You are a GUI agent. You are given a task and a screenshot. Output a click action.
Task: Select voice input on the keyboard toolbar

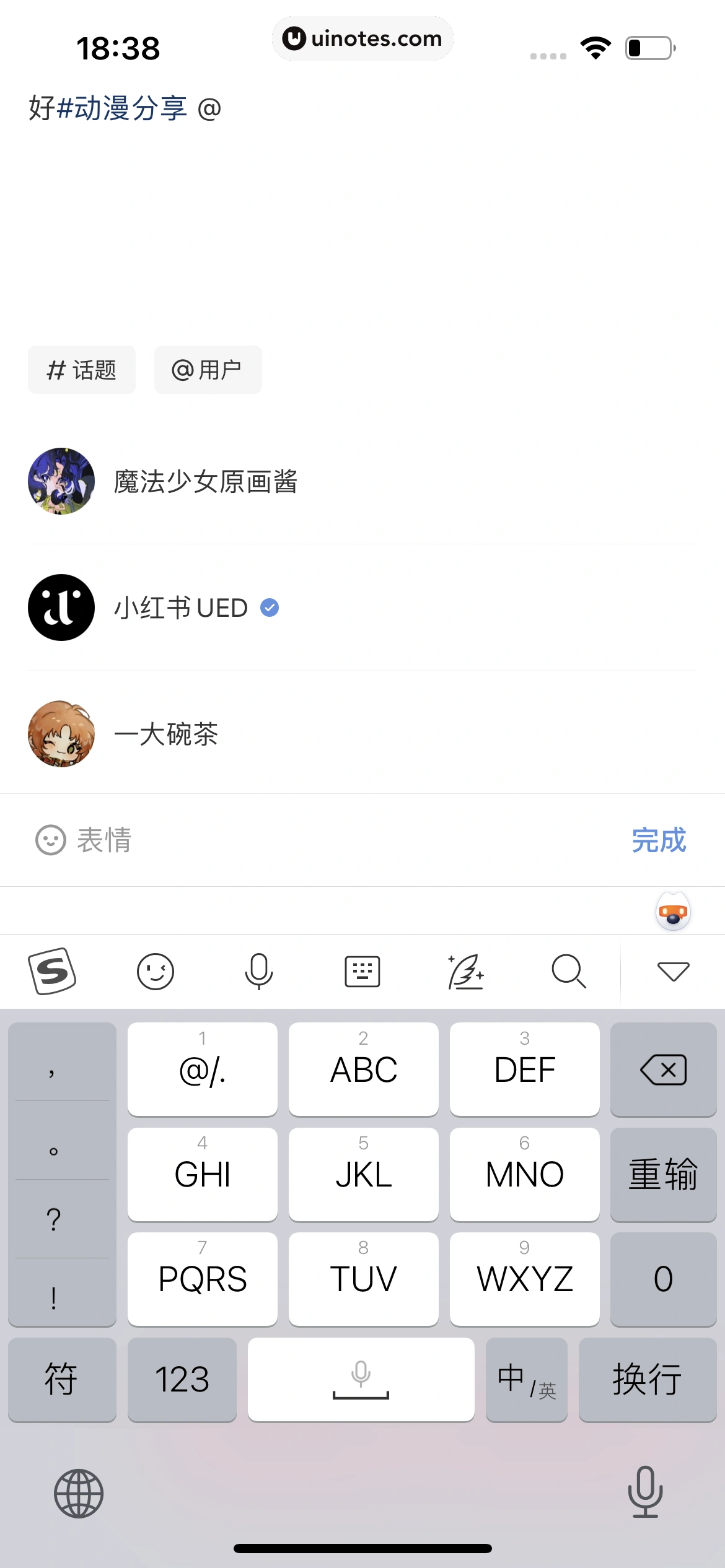pos(259,971)
